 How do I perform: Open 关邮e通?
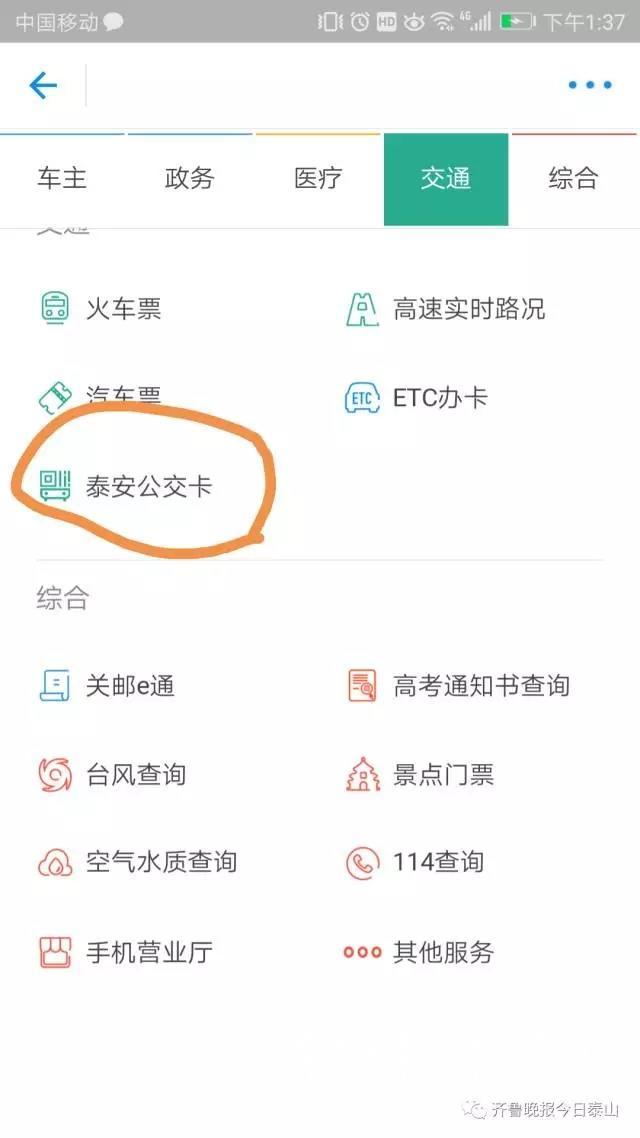click(x=107, y=686)
